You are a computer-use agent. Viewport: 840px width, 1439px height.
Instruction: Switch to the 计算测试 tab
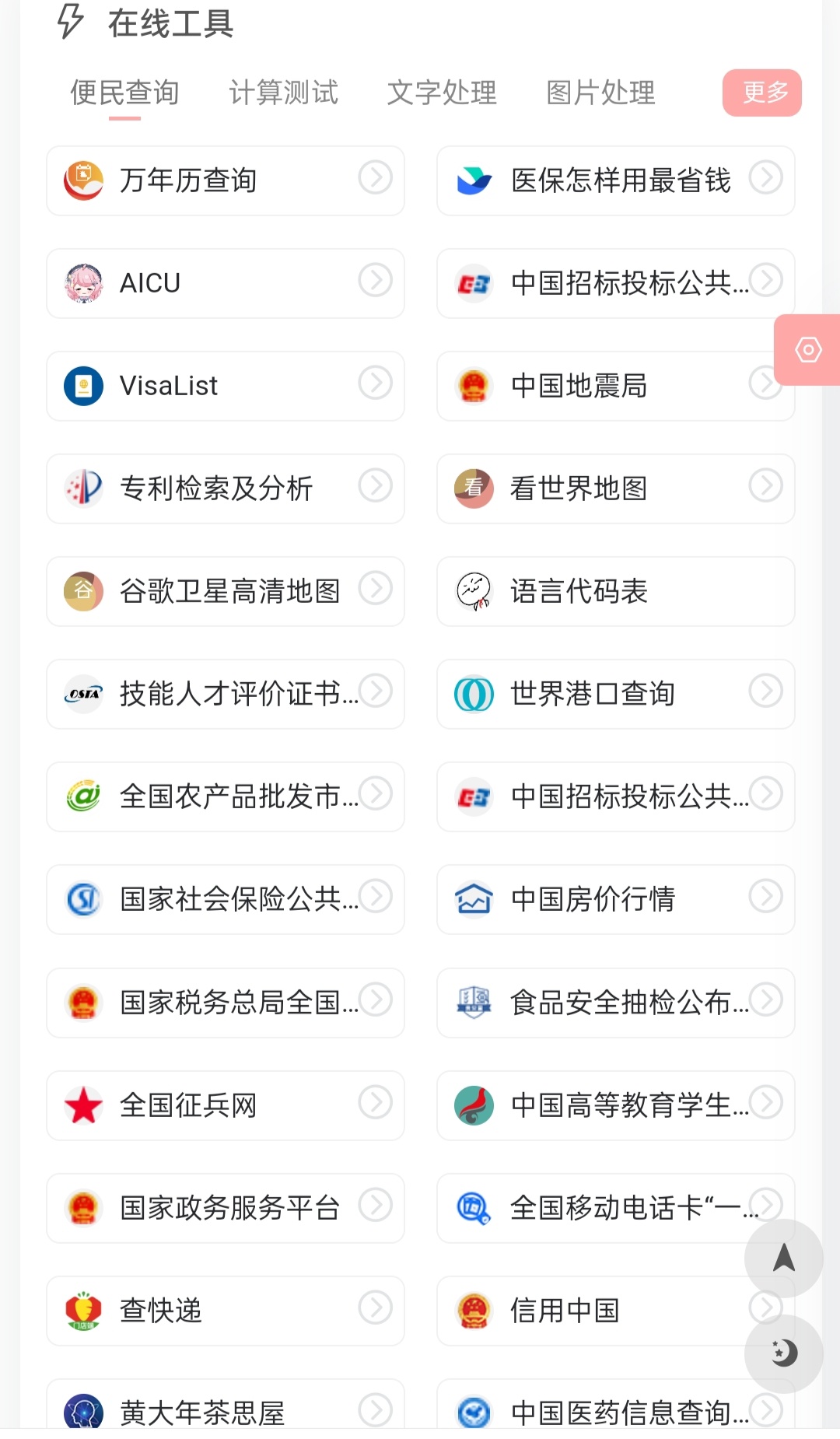point(283,93)
